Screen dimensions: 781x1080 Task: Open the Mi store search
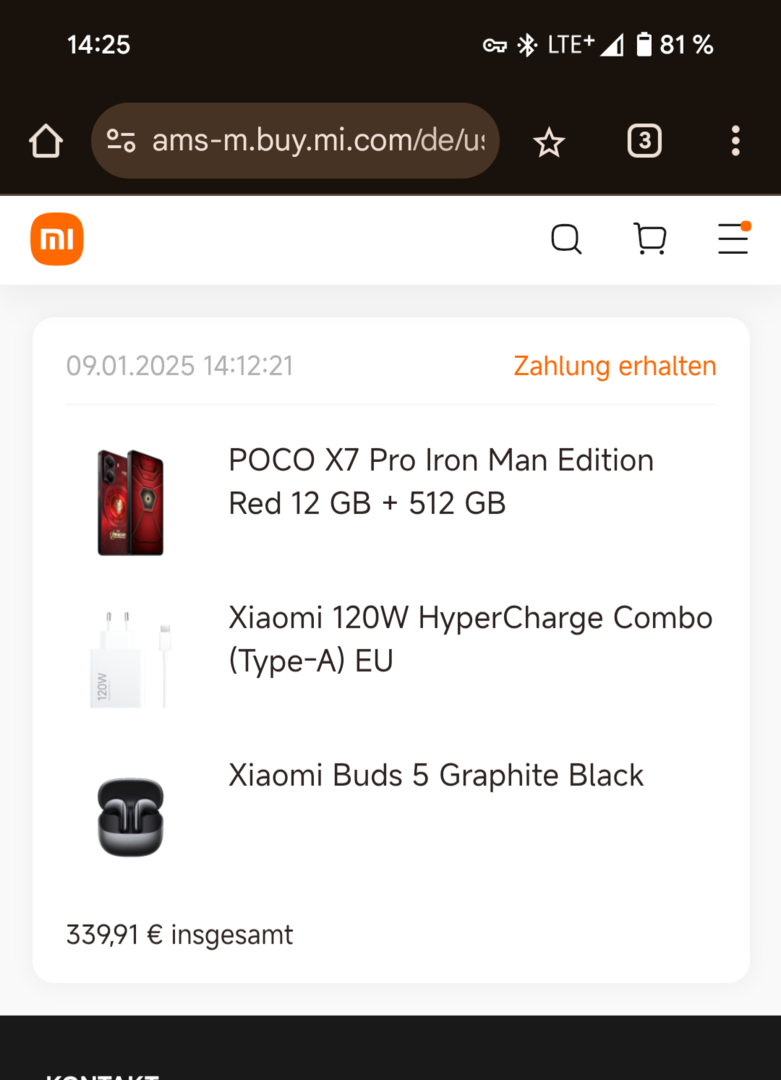566,239
